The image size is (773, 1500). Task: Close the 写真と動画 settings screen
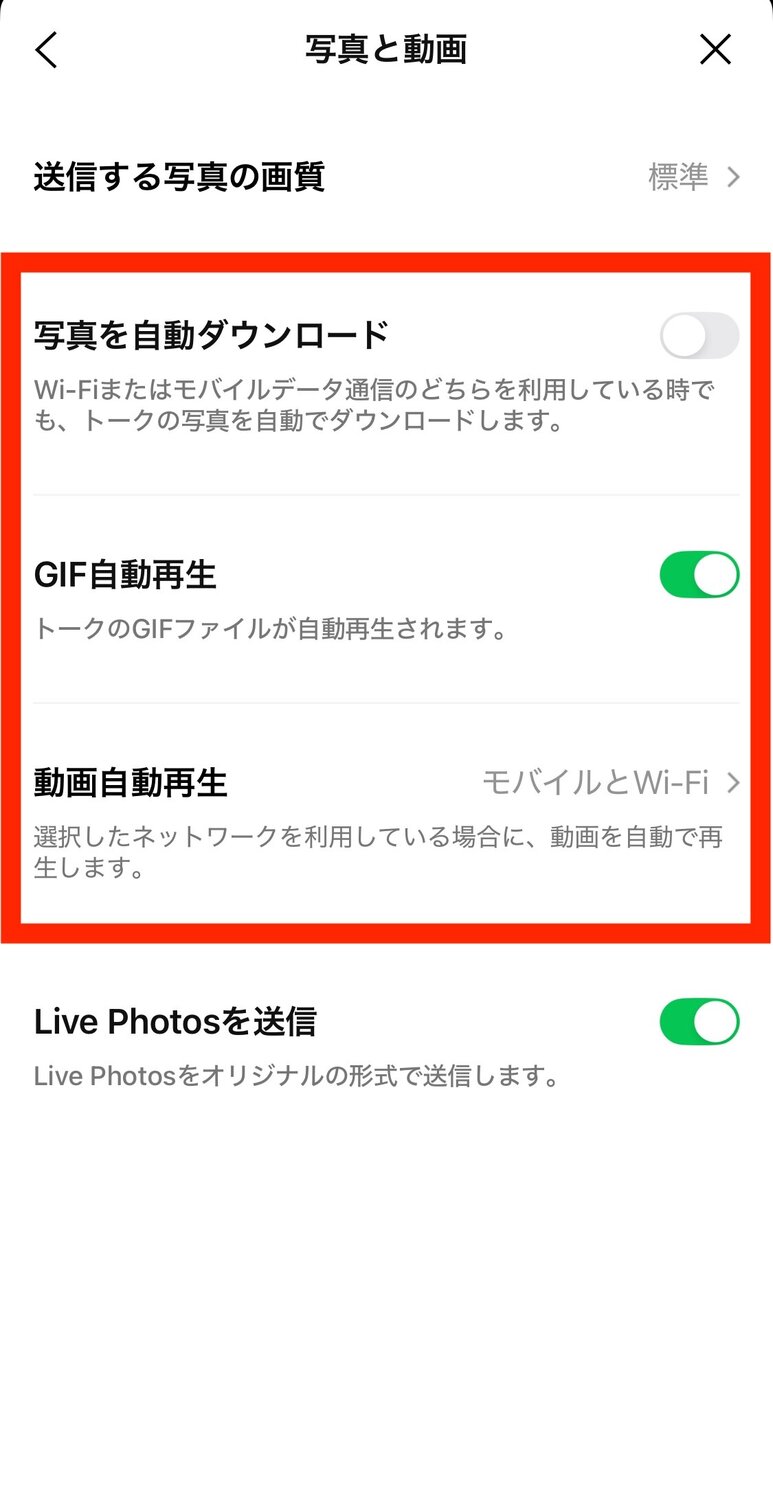click(716, 49)
